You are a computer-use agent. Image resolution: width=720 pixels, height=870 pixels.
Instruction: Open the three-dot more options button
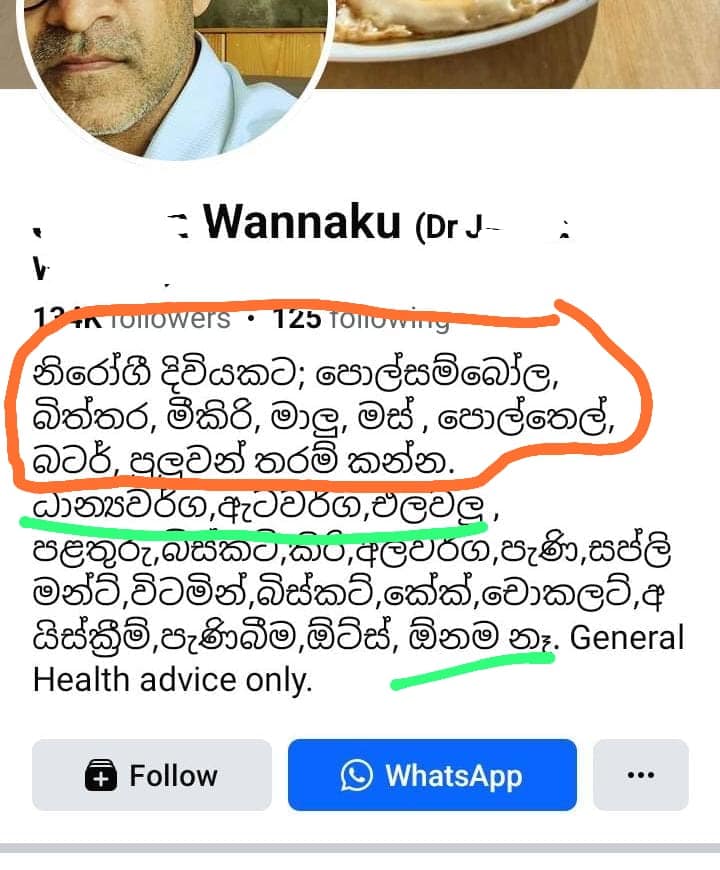[x=641, y=775]
